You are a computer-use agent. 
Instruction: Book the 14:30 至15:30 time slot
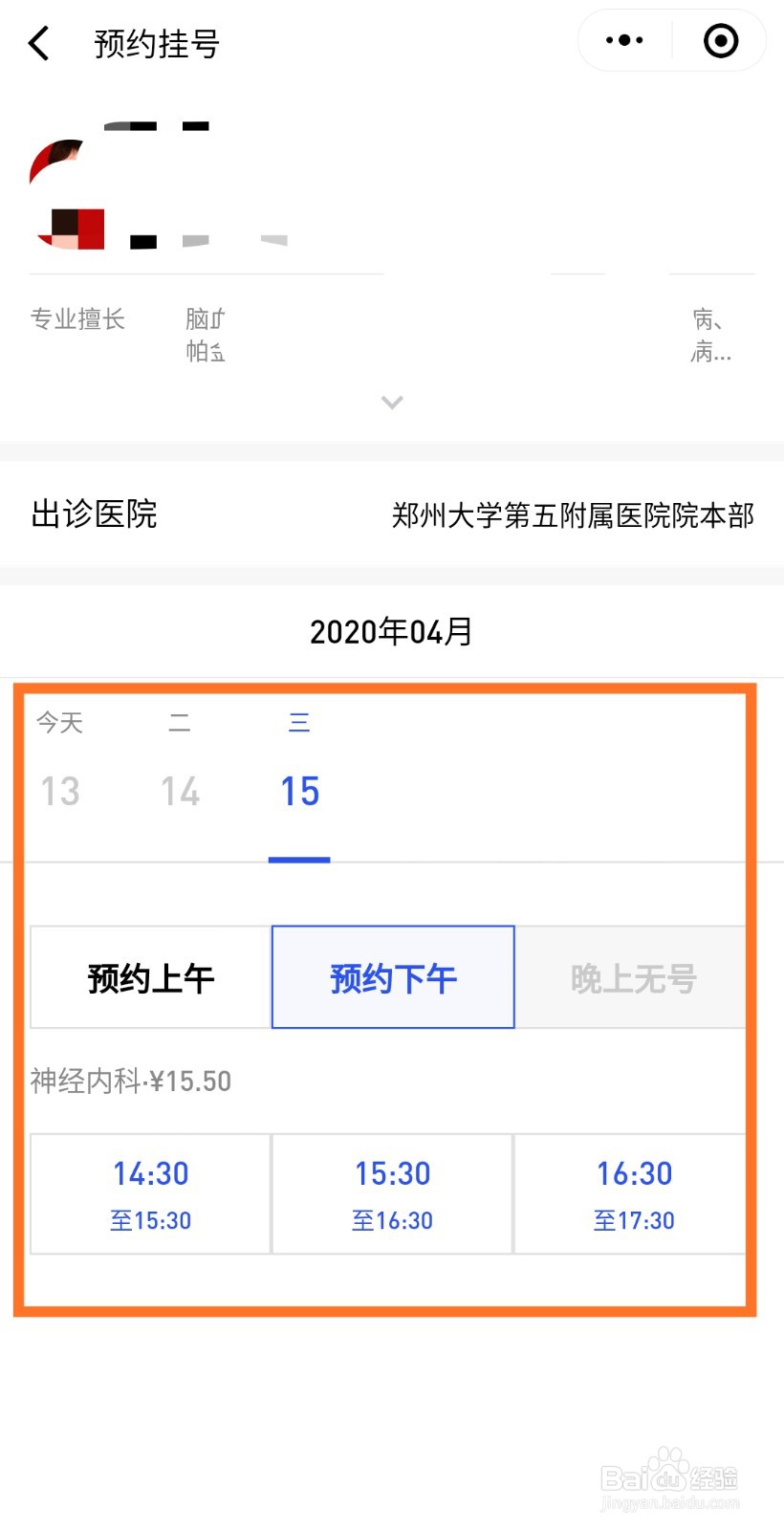tap(150, 1193)
